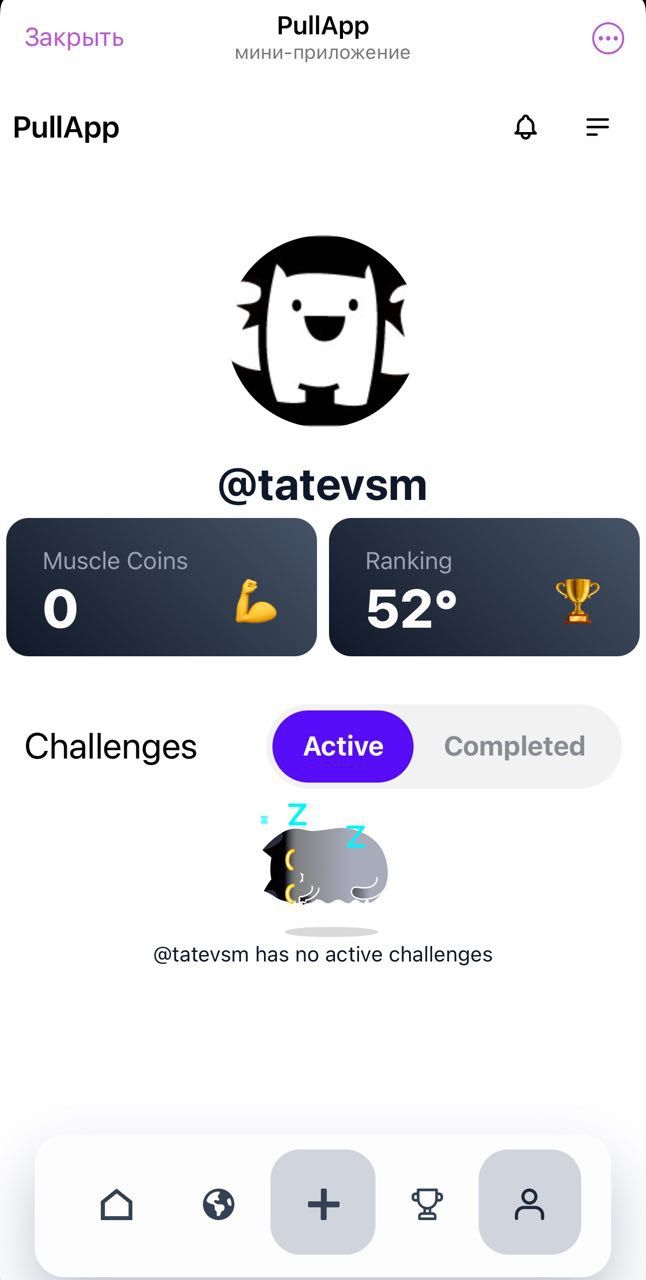Select the Profile tab
Image resolution: width=646 pixels, height=1280 pixels.
click(529, 1203)
